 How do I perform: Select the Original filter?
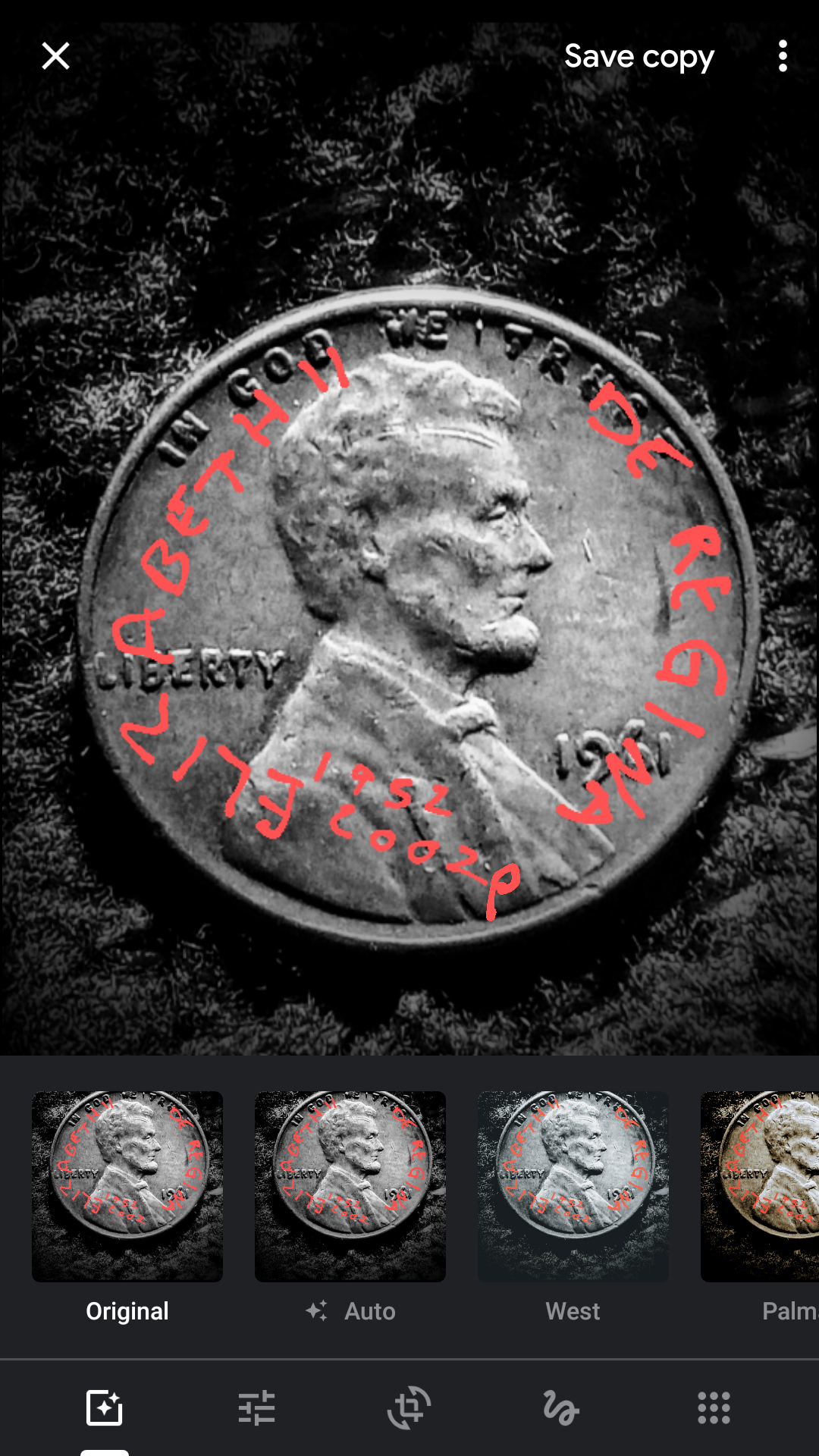pos(127,1187)
